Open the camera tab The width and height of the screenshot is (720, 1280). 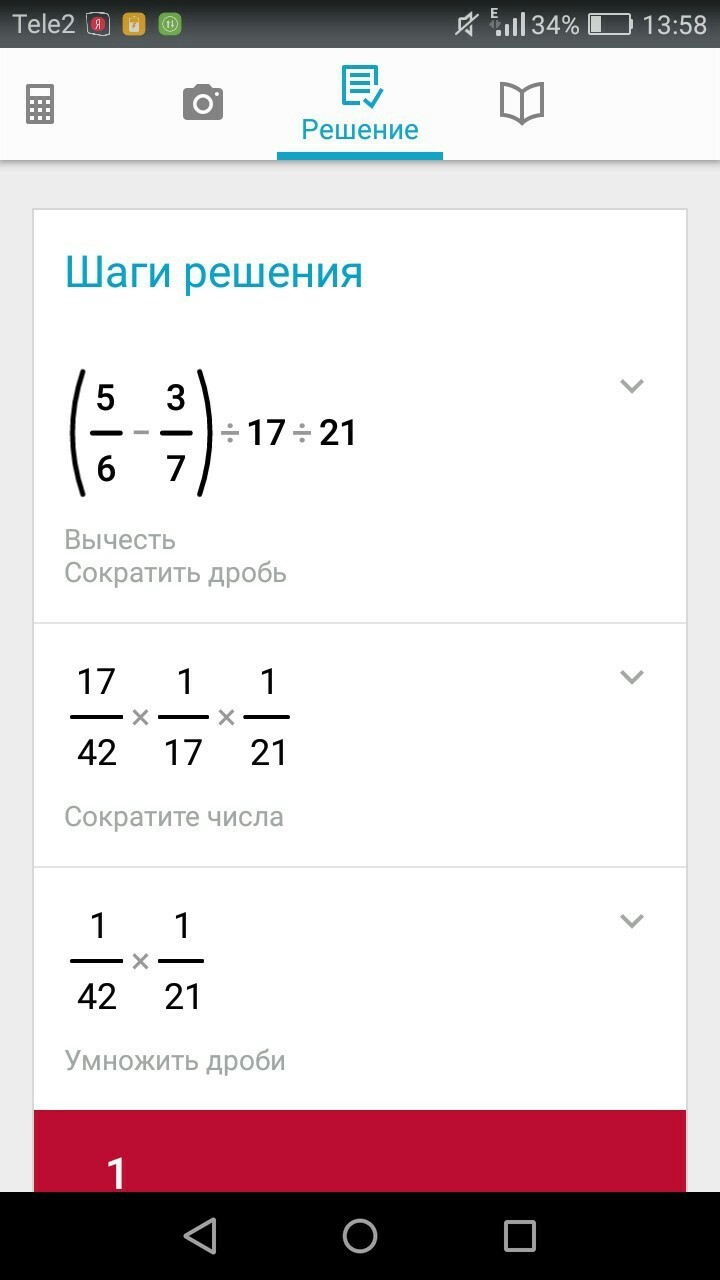point(202,103)
